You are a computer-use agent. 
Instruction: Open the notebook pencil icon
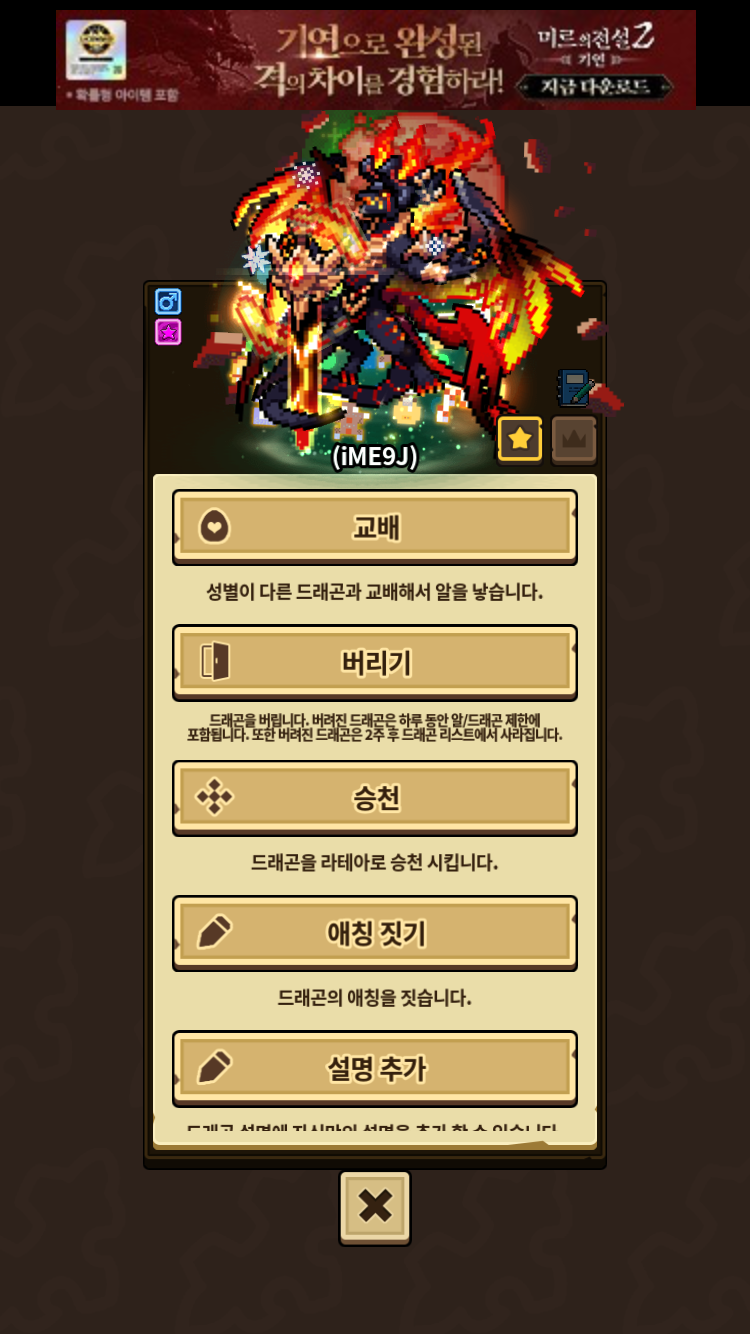[x=576, y=388]
